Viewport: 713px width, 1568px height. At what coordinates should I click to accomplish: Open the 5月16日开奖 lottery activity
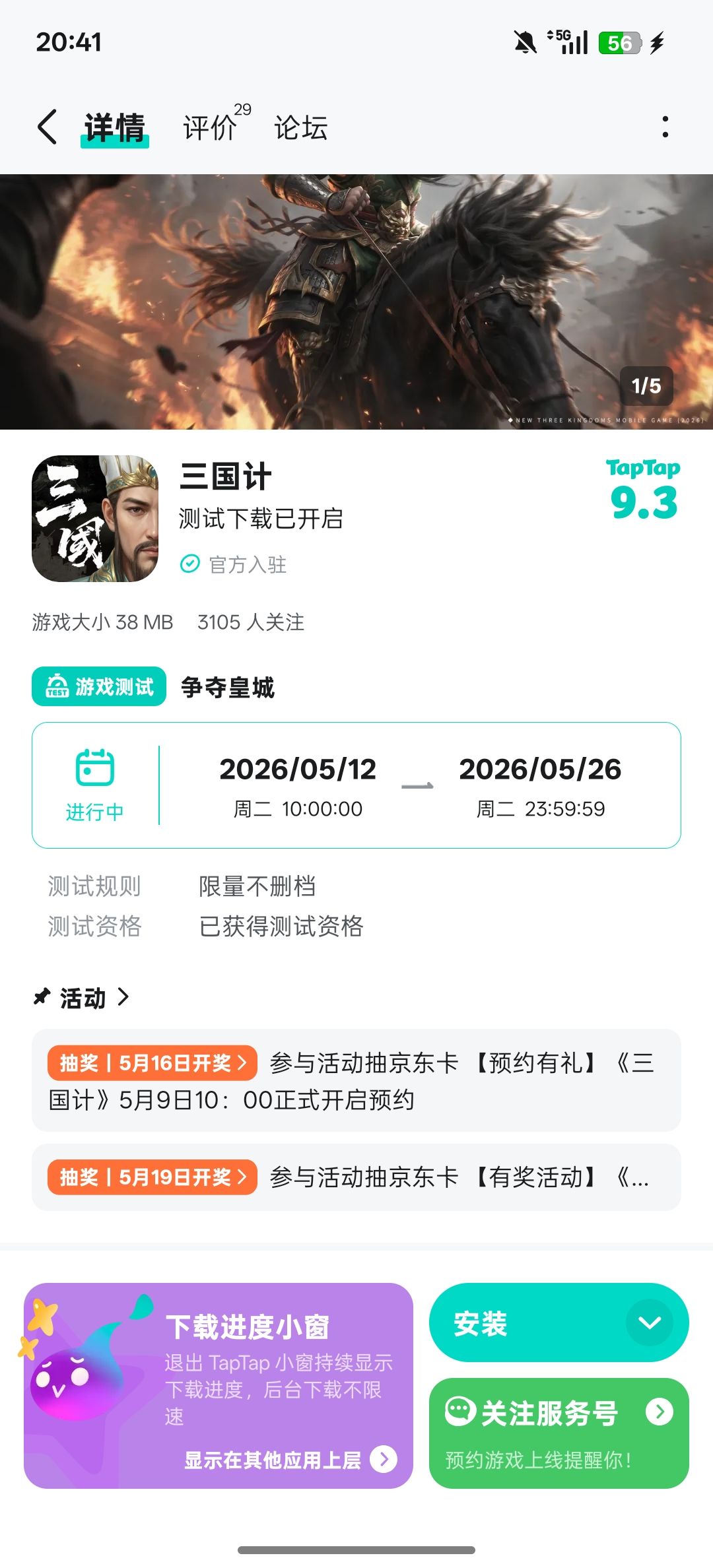click(356, 1080)
